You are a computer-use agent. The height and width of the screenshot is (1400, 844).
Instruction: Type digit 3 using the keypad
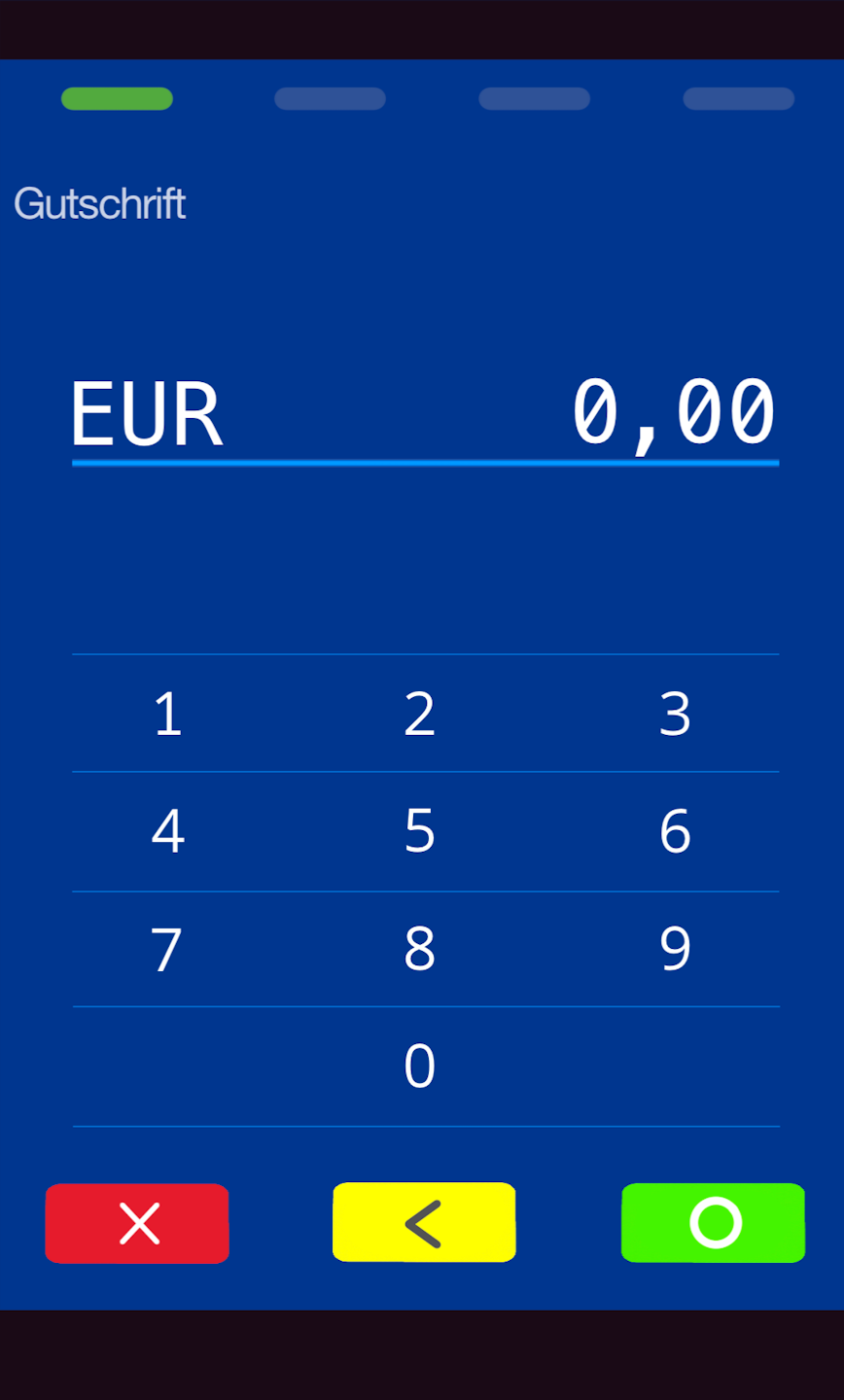[x=675, y=714]
